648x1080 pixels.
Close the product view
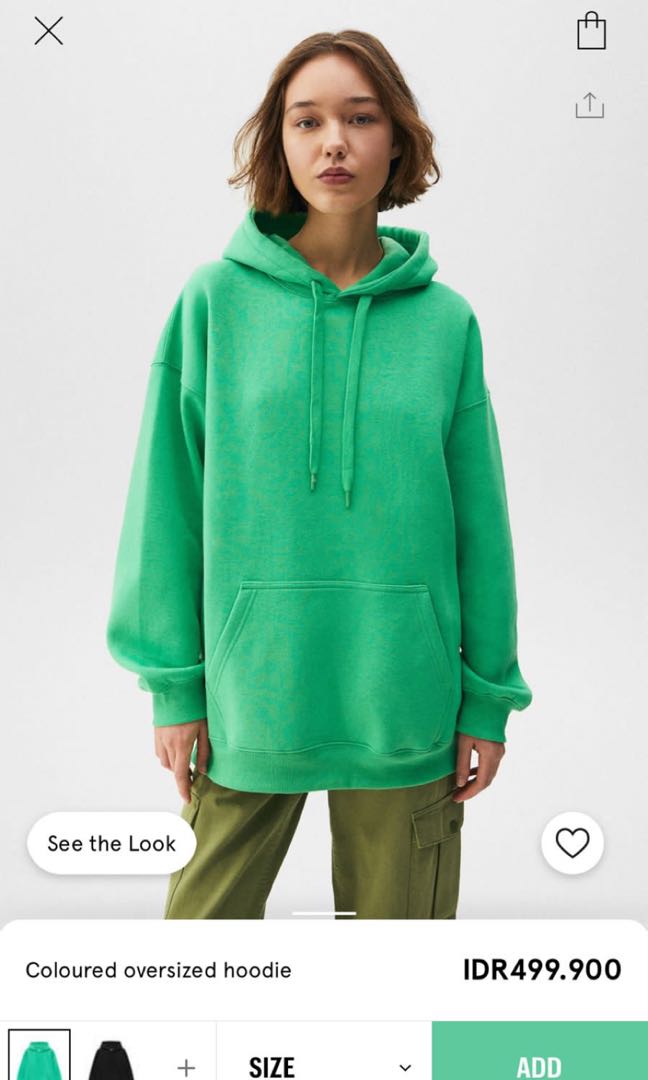tap(49, 31)
